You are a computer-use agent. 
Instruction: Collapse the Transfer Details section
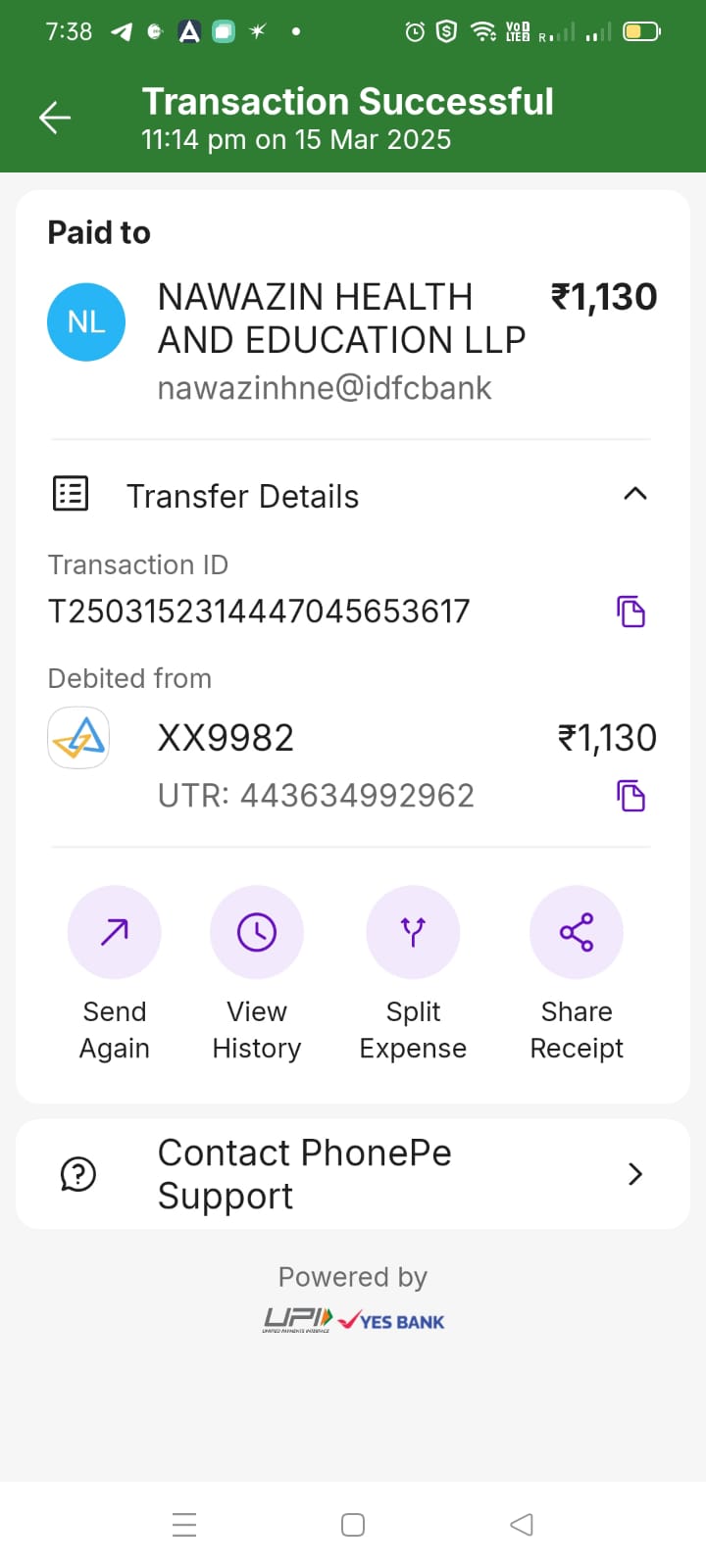coord(634,494)
